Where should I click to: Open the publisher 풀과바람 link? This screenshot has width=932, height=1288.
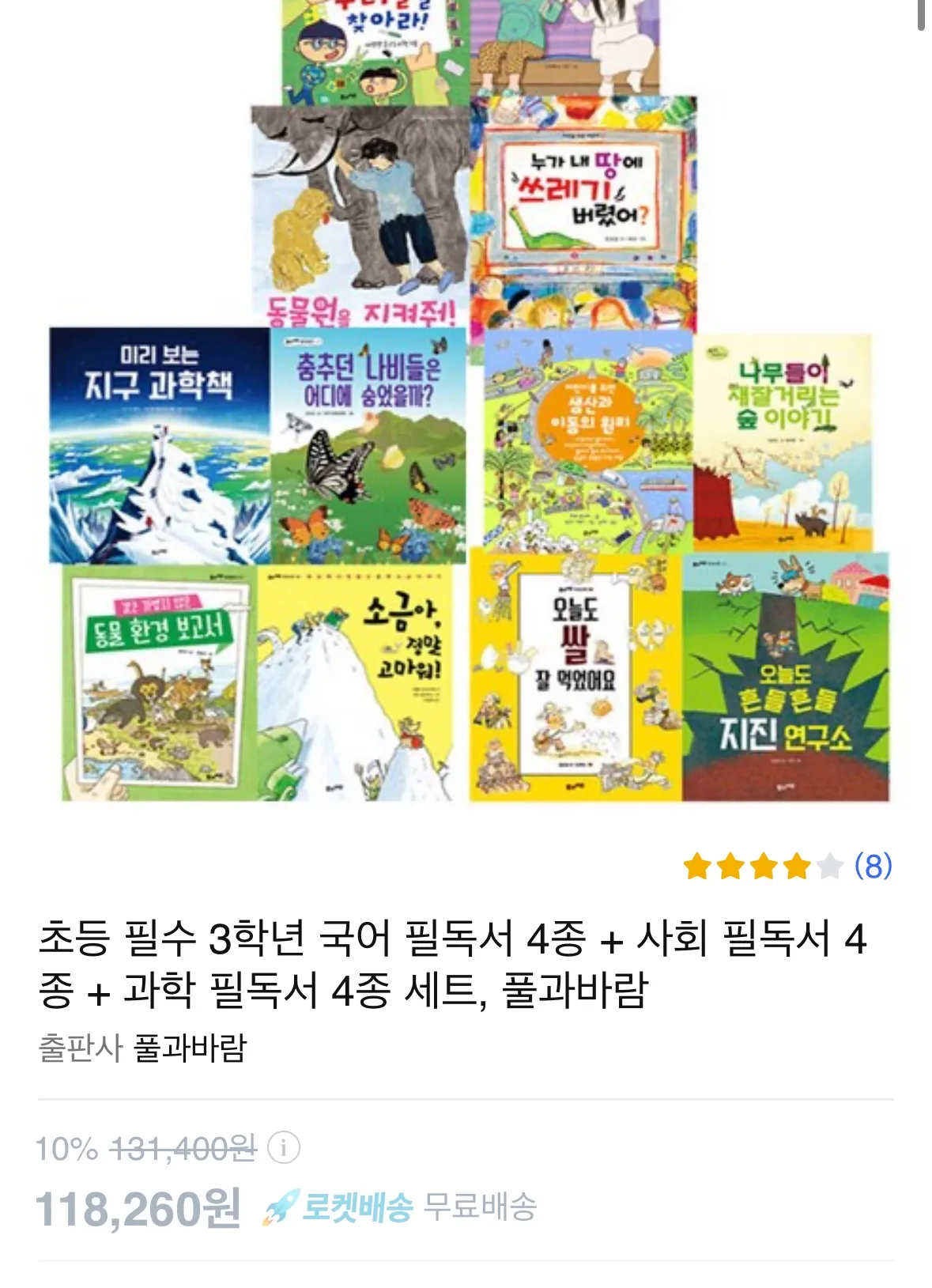point(191,1048)
